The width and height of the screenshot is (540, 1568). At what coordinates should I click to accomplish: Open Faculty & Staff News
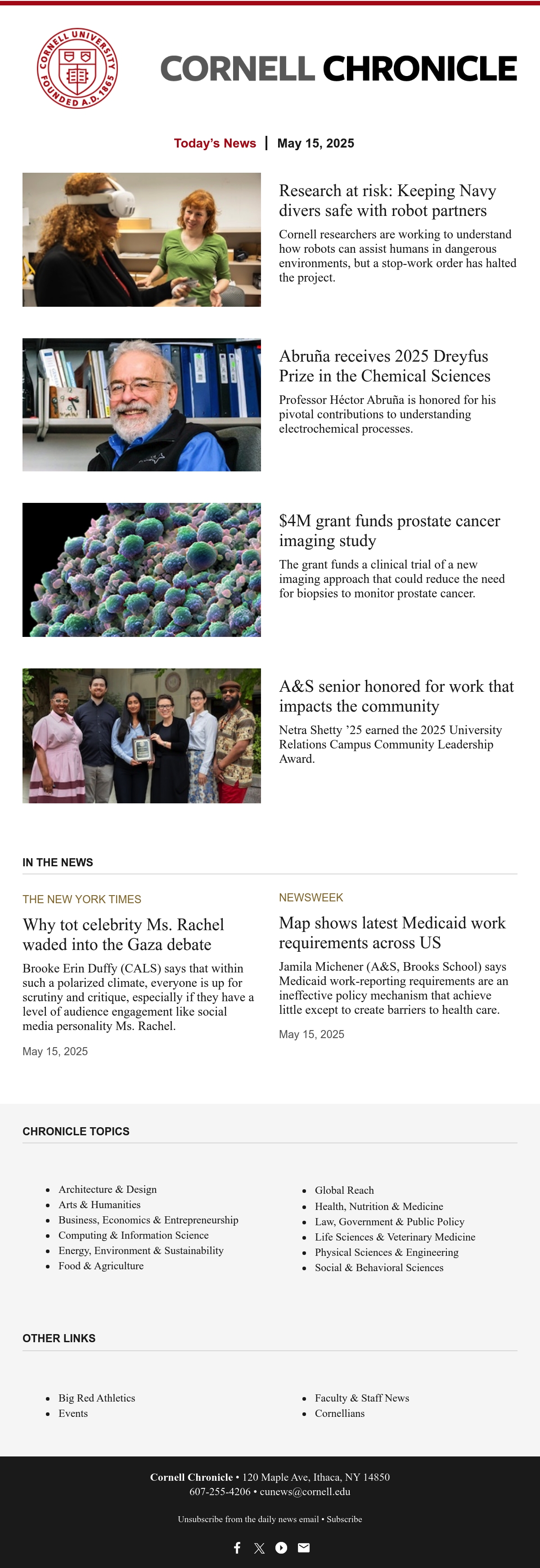(x=362, y=1398)
